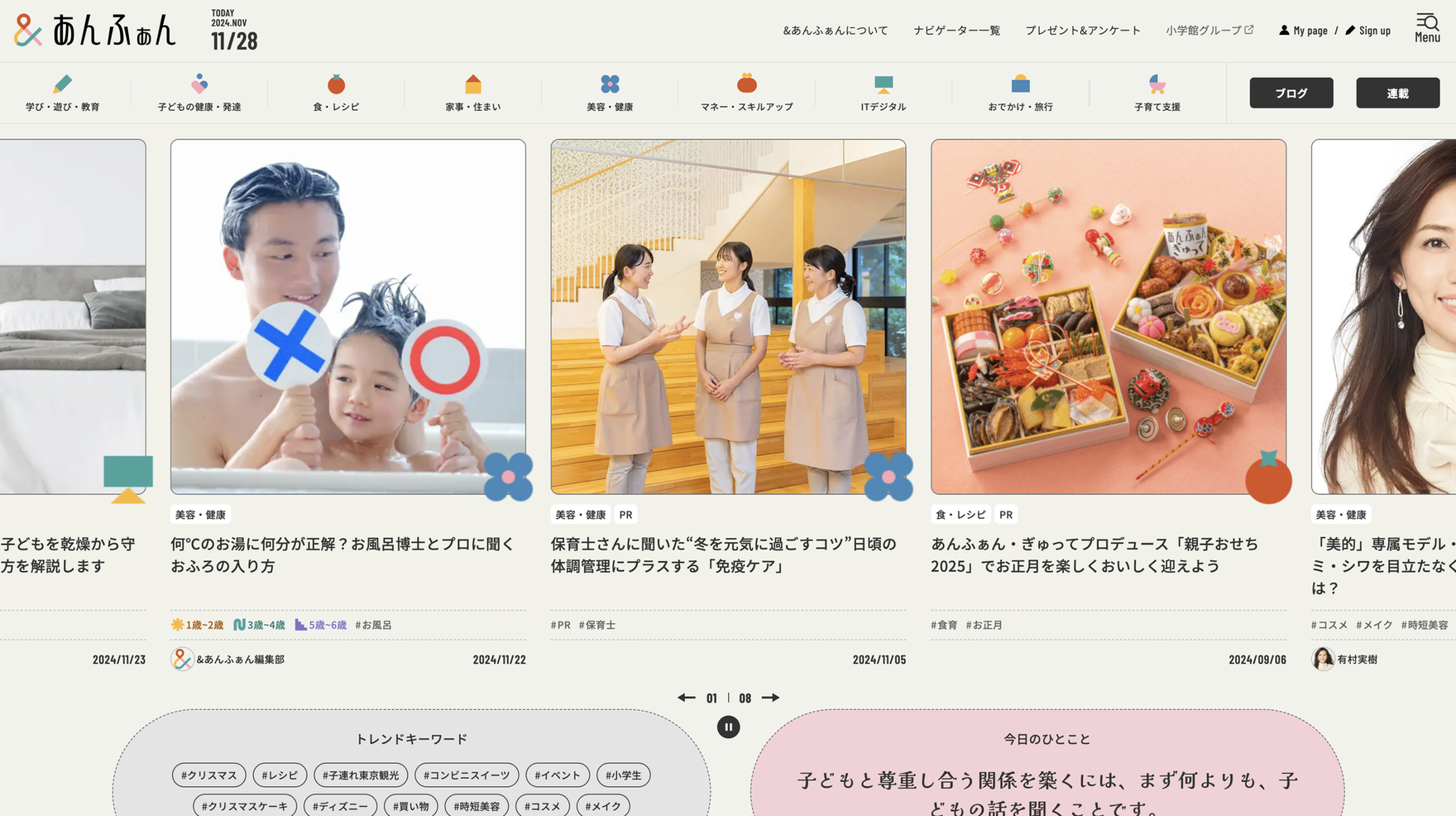Tap the #コンビニスイーツ keyword chip
The width and height of the screenshot is (1456, 816).
point(467,775)
